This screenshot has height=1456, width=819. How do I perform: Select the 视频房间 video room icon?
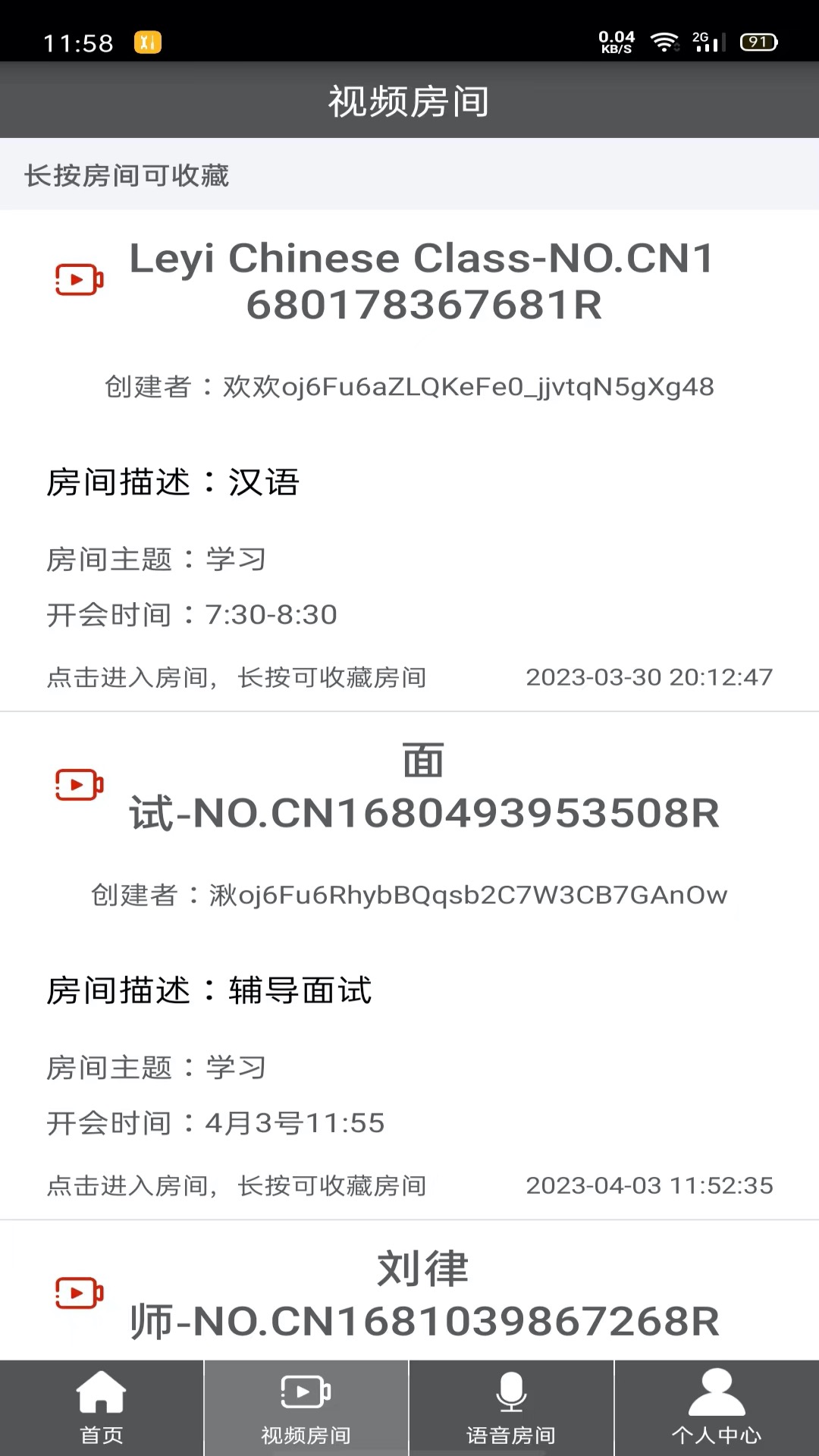coord(306,1394)
